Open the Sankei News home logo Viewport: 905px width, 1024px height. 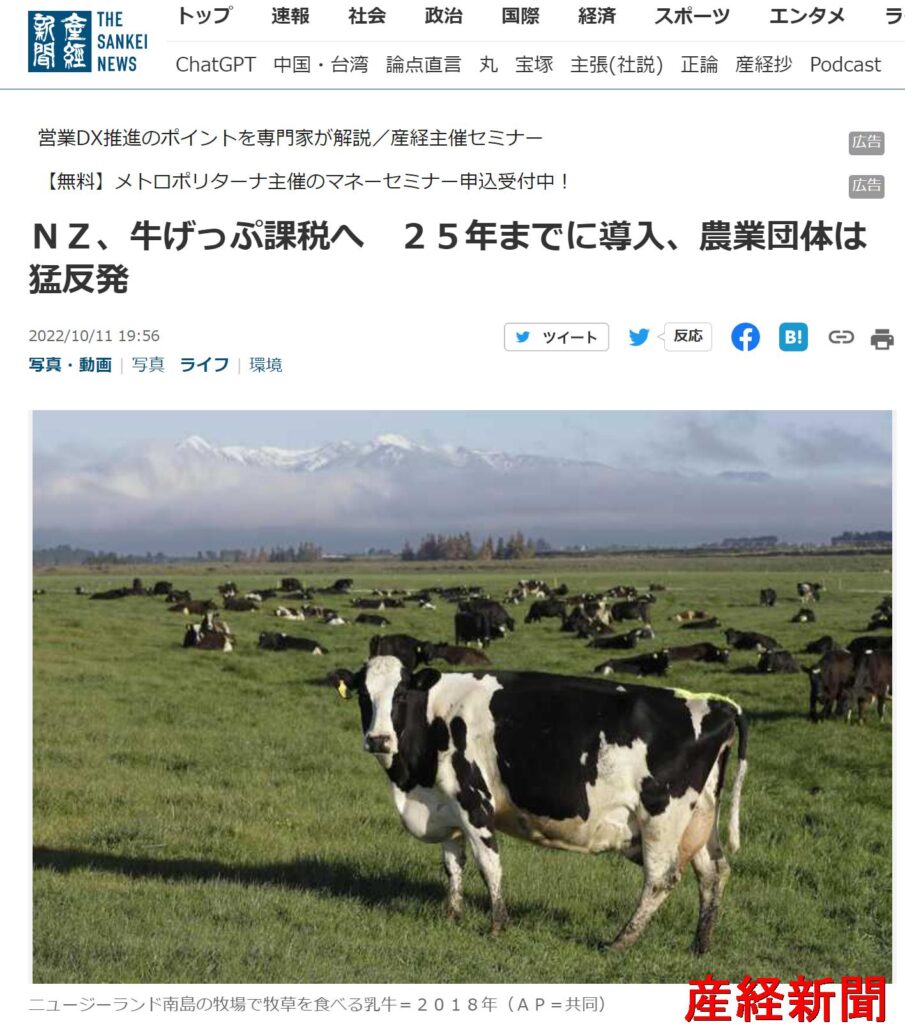82,42
